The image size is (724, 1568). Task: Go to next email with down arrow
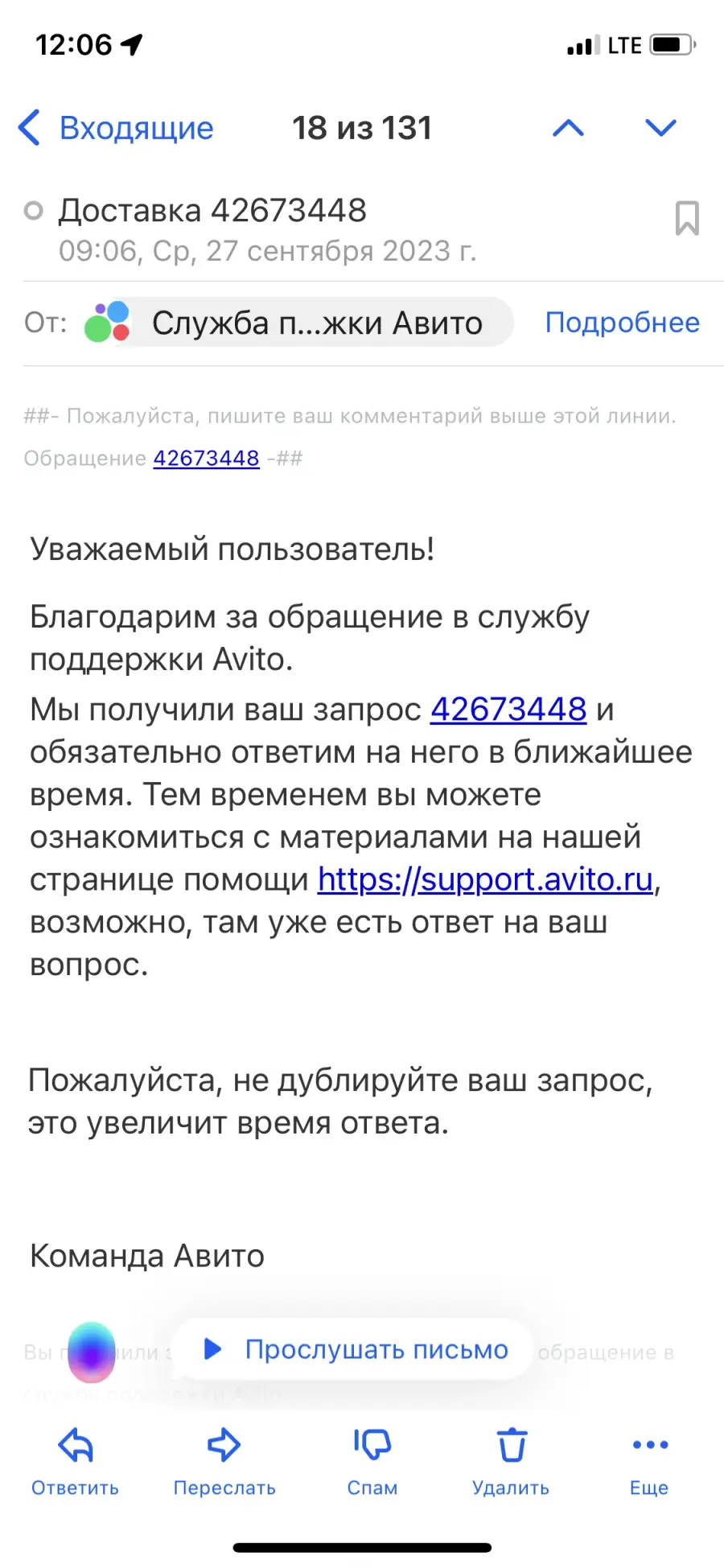tap(660, 128)
